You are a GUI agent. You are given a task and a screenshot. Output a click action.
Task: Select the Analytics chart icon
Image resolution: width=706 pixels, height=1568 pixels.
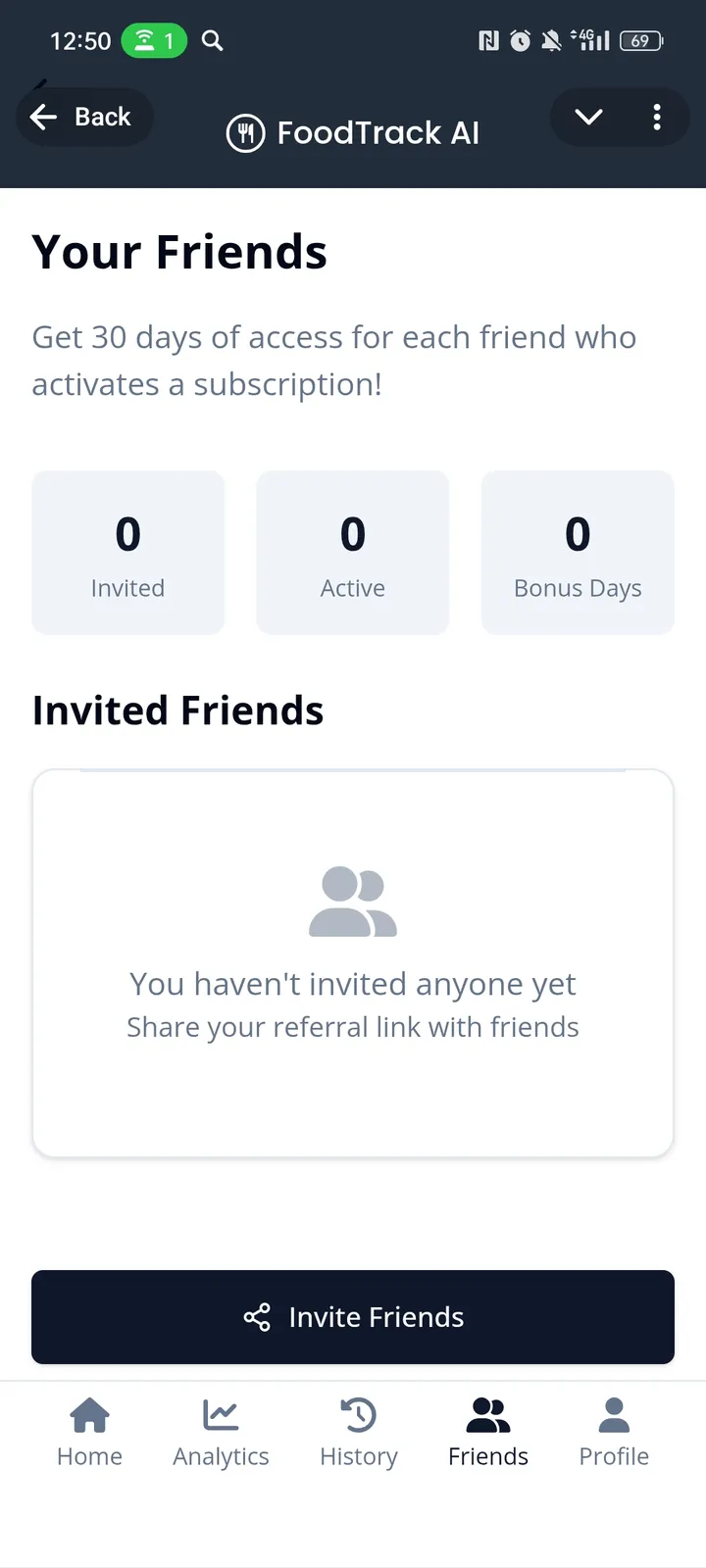point(221,1412)
